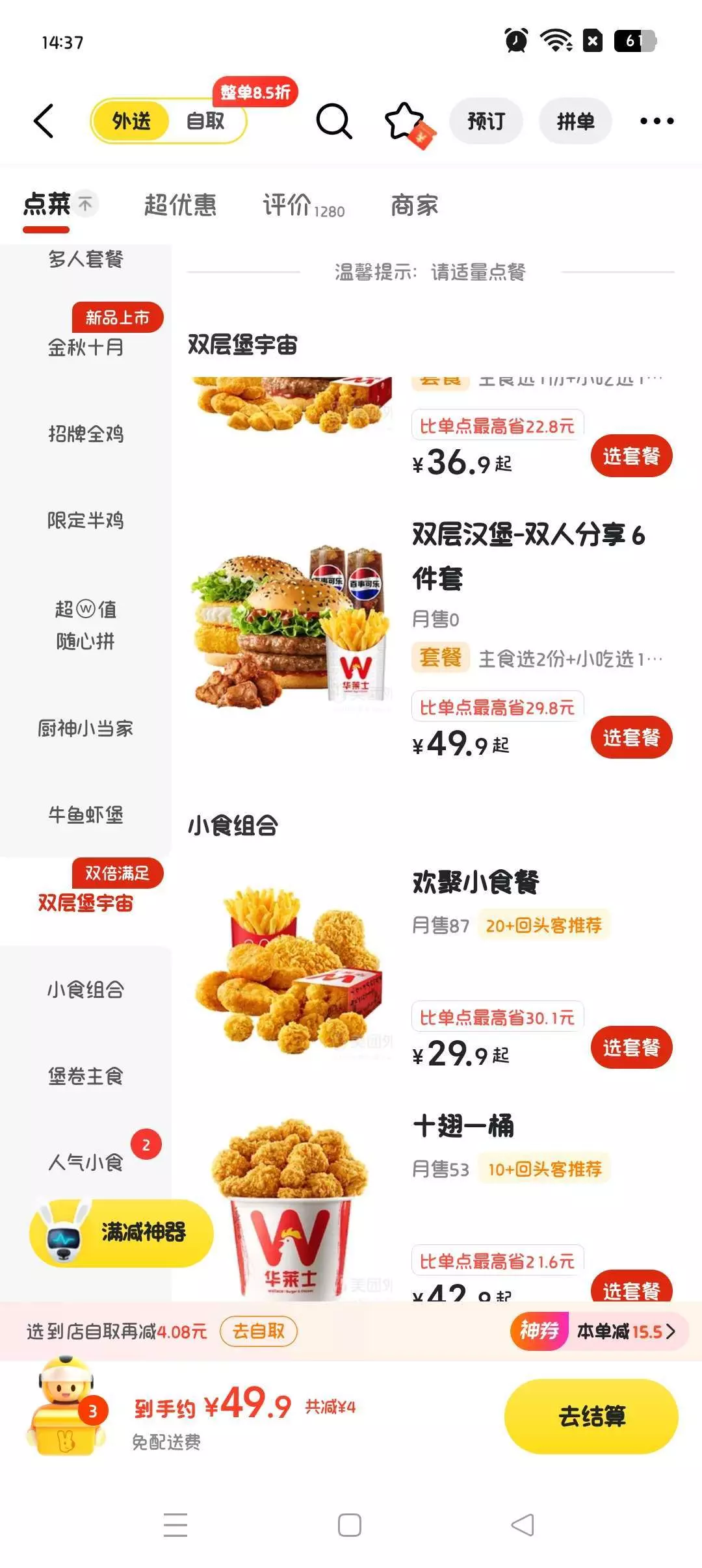Open the 人气小食 category
The height and width of the screenshot is (1568, 702).
(86, 1162)
